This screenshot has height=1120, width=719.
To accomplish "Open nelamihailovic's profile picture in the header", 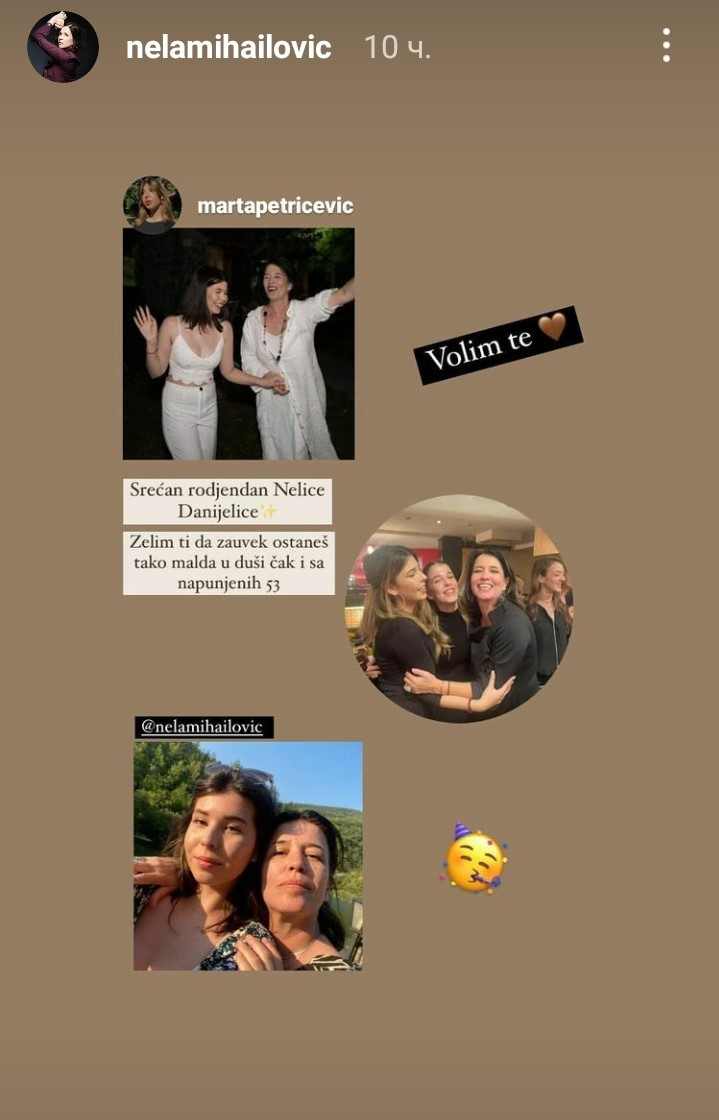I will [62, 47].
